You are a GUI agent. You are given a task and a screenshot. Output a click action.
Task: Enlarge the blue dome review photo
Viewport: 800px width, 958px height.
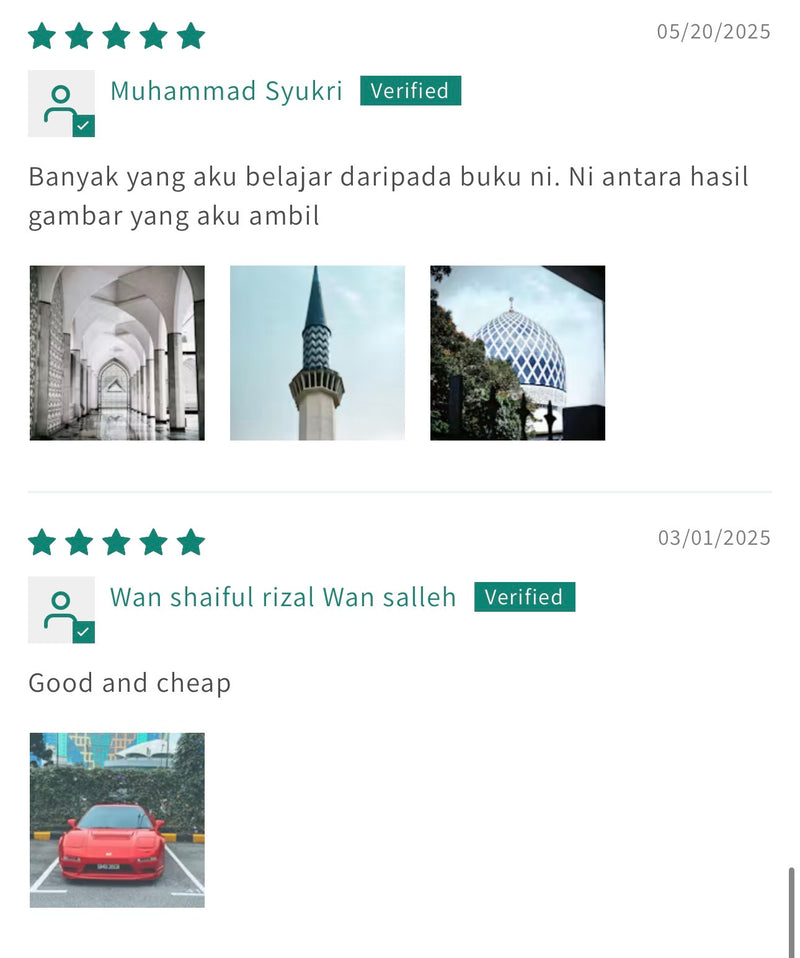517,352
